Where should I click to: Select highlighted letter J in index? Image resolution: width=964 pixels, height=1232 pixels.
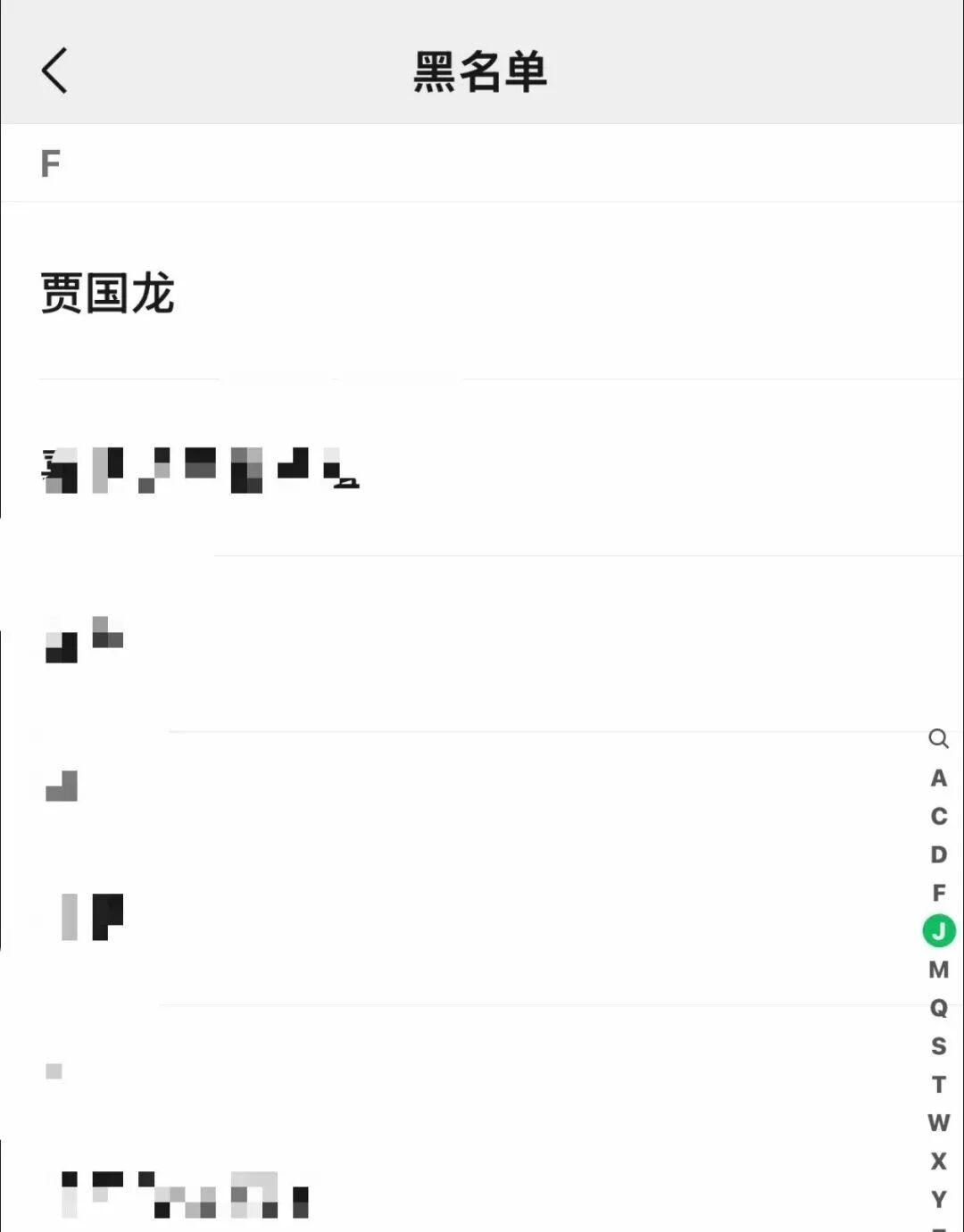coord(938,931)
